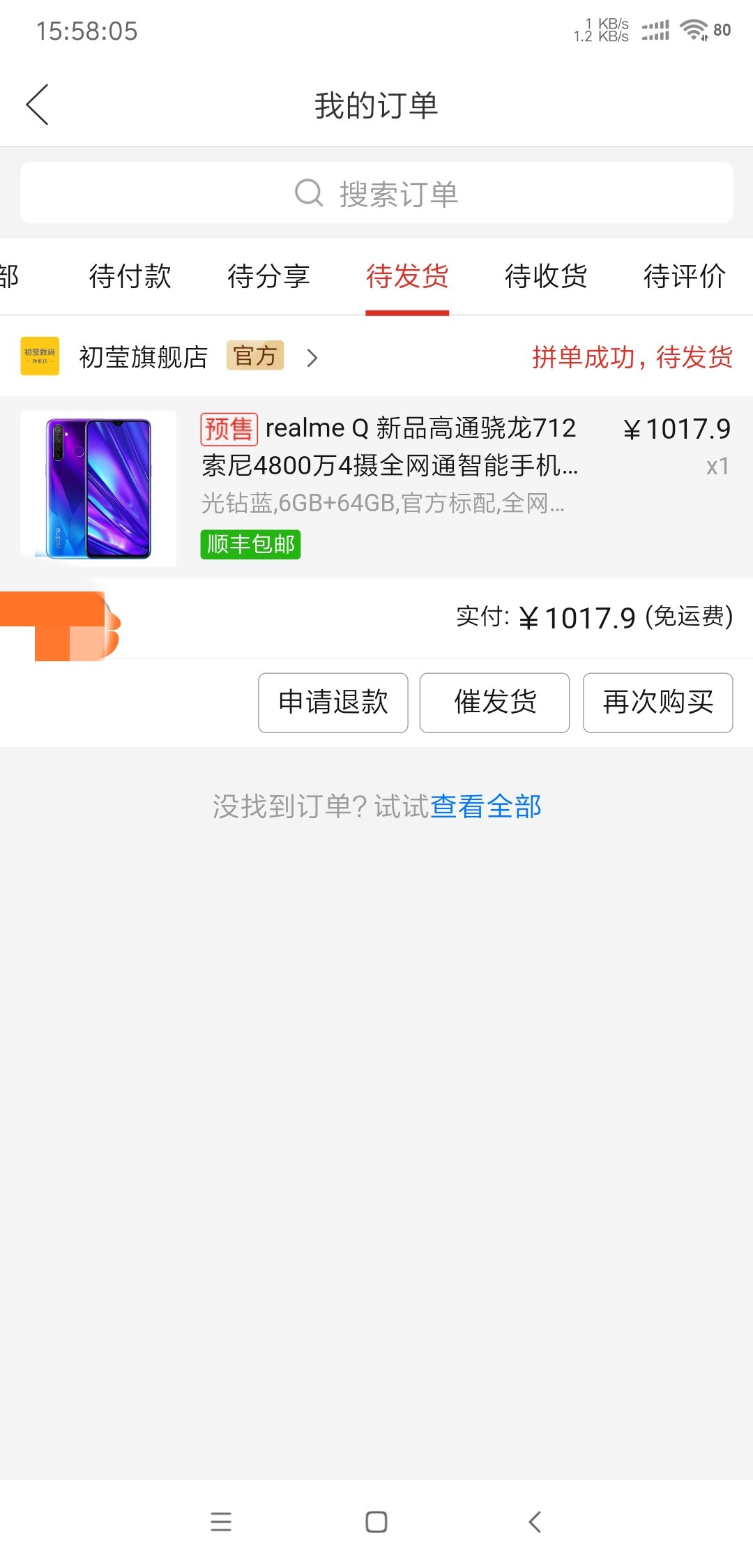Switch to the 待分享 tab

(268, 276)
